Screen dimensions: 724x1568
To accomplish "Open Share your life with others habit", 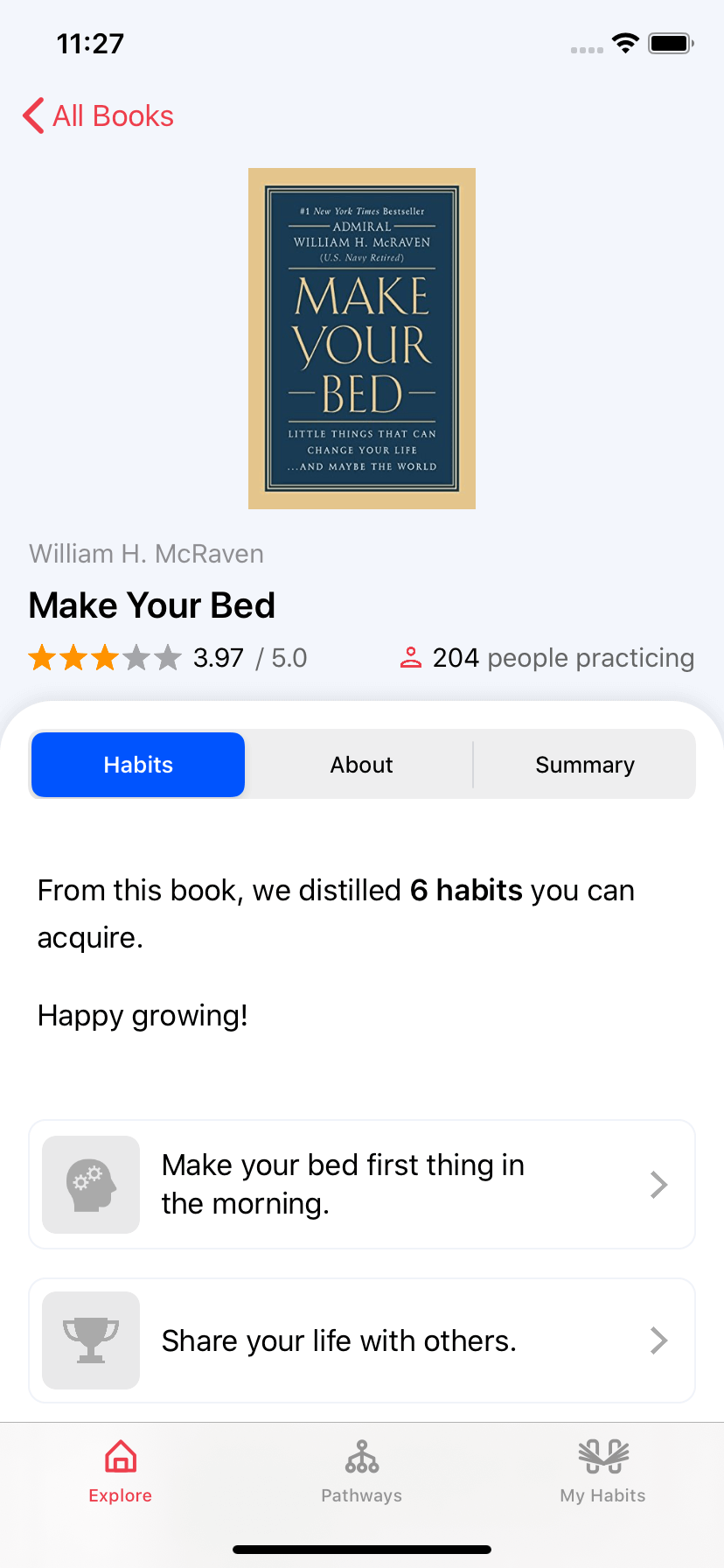I will [362, 1340].
